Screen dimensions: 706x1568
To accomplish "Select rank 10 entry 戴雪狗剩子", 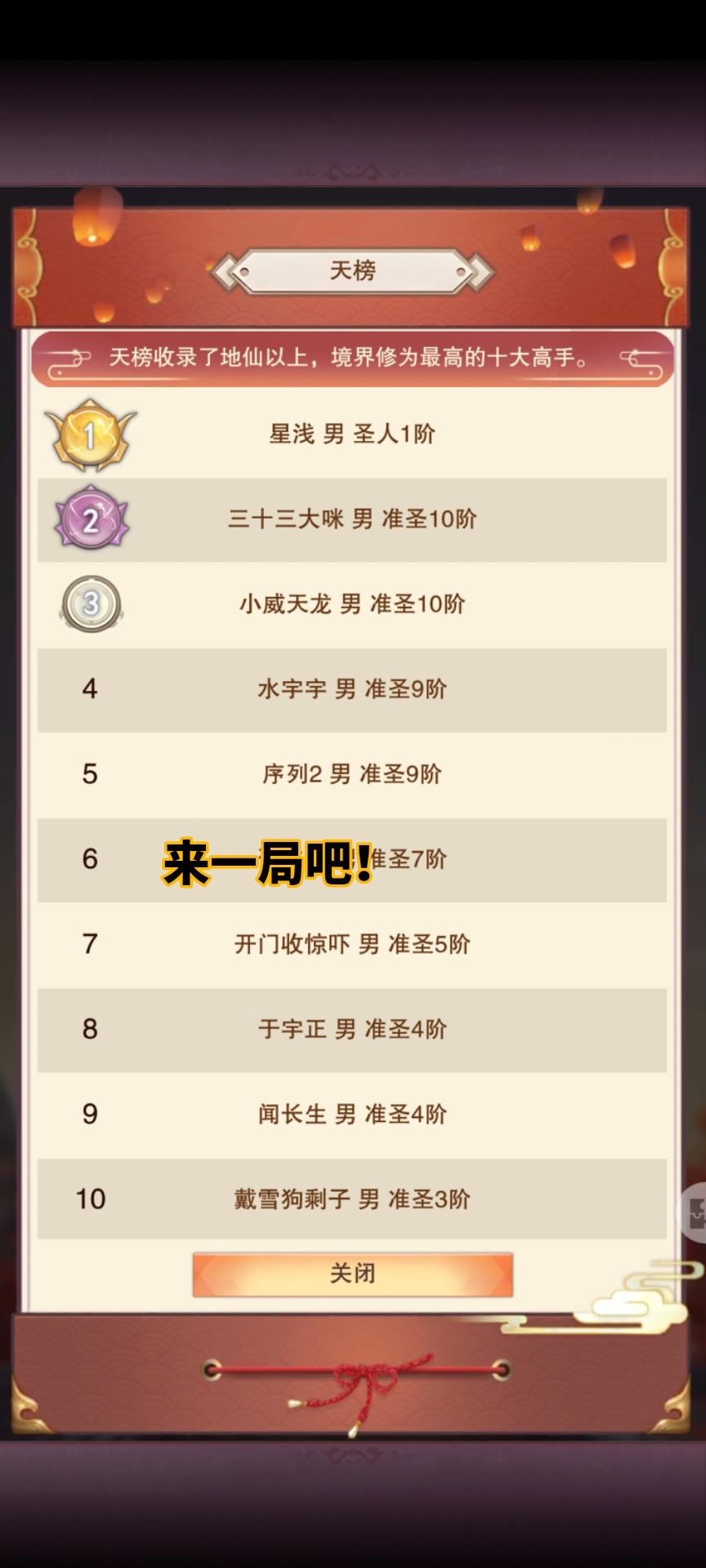I will pyautogui.click(x=353, y=1198).
